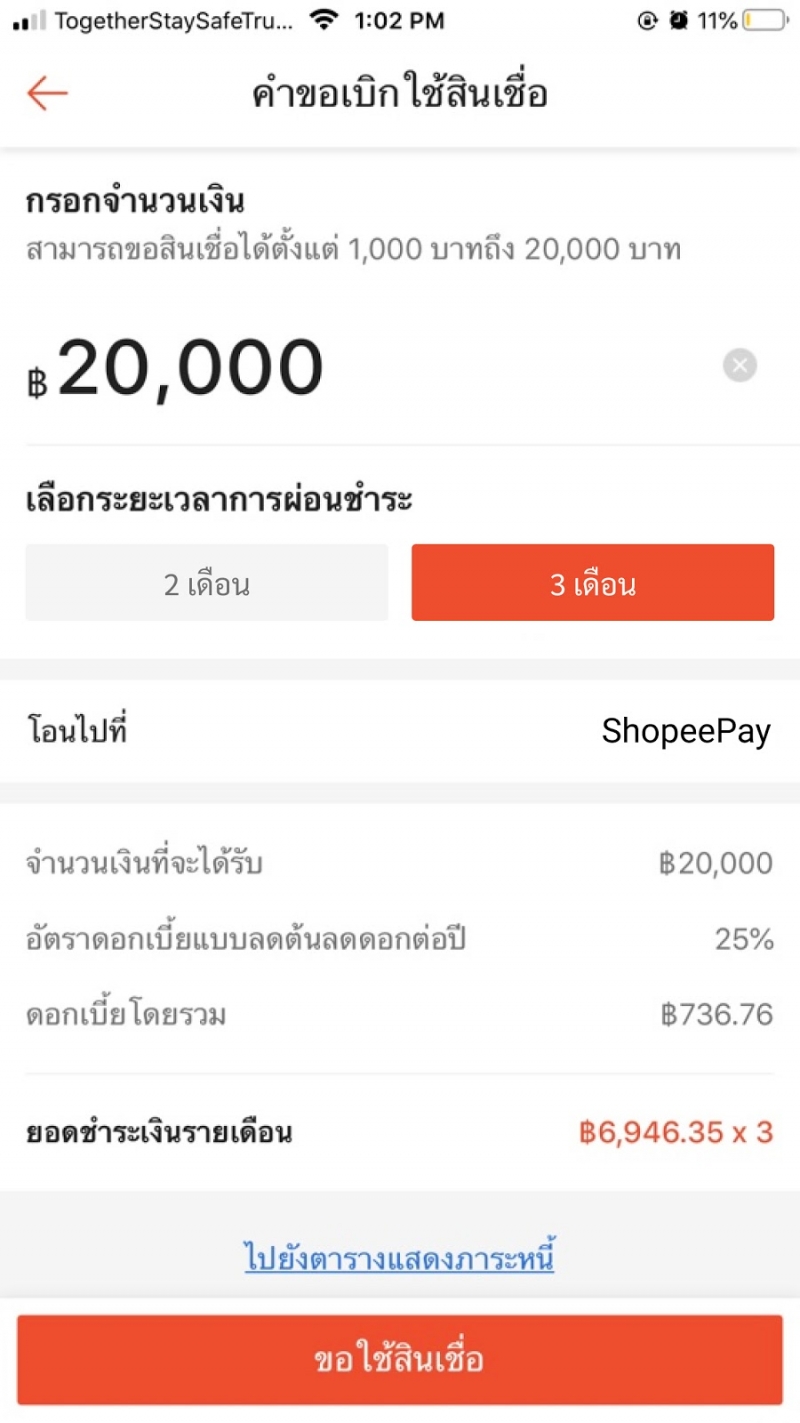Open the ไปยังตารางแสดงภาระหนี้ link

[x=399, y=1256]
